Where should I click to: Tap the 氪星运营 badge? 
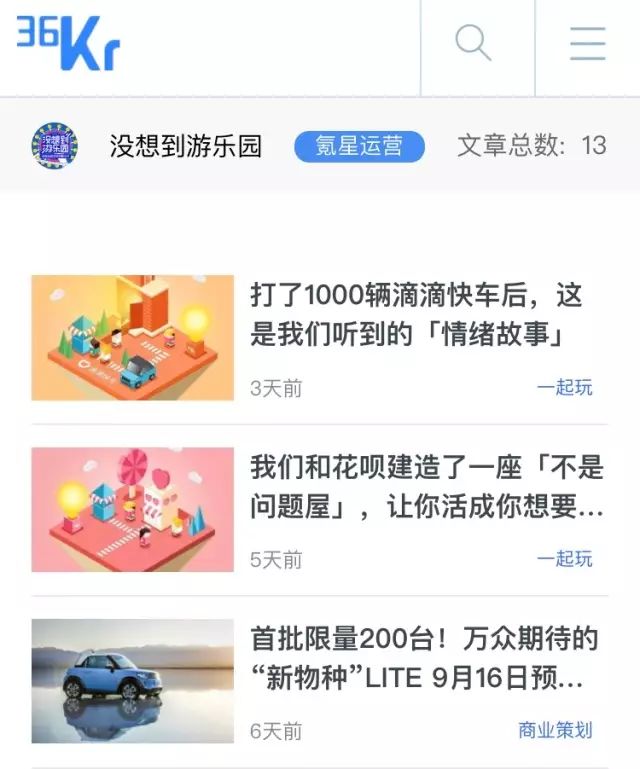tap(359, 147)
